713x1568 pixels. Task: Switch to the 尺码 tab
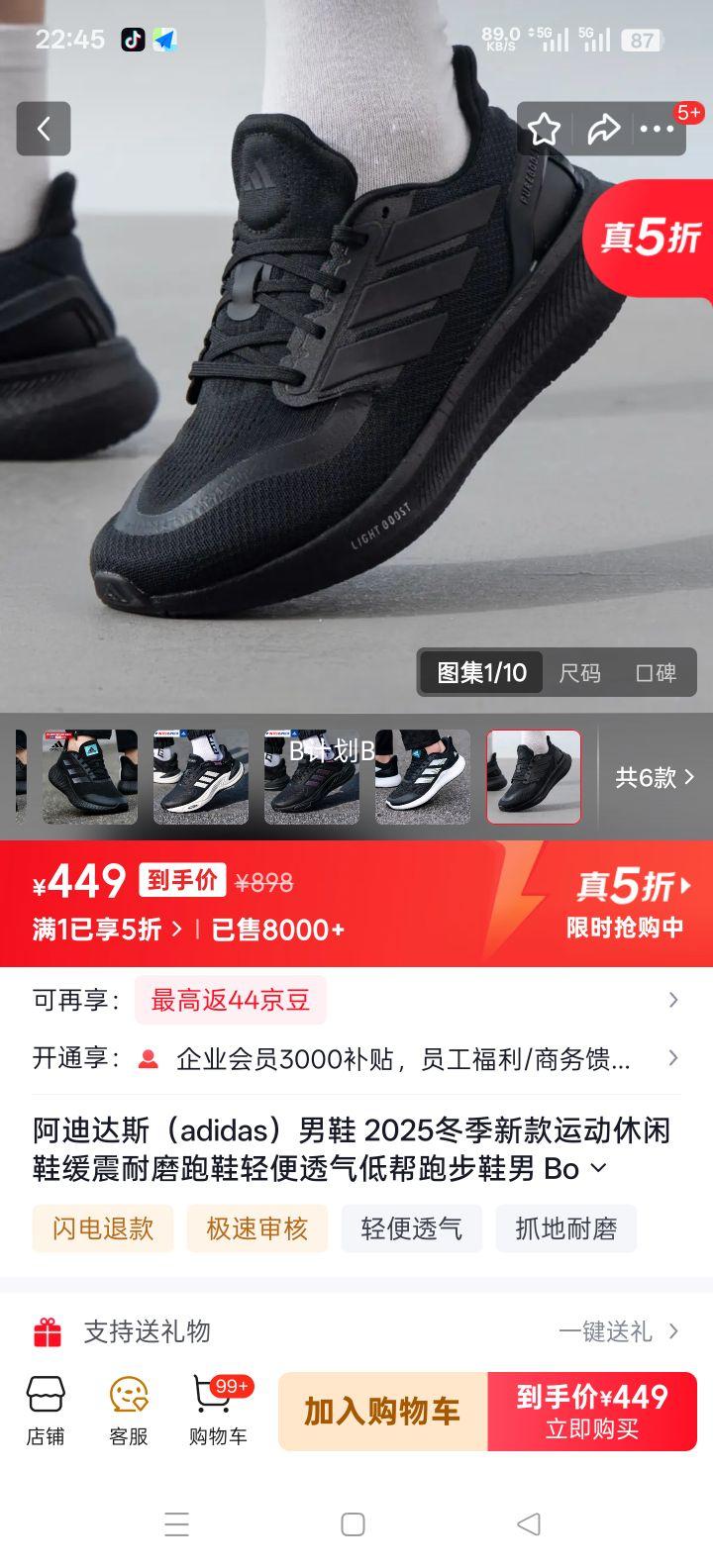point(584,672)
